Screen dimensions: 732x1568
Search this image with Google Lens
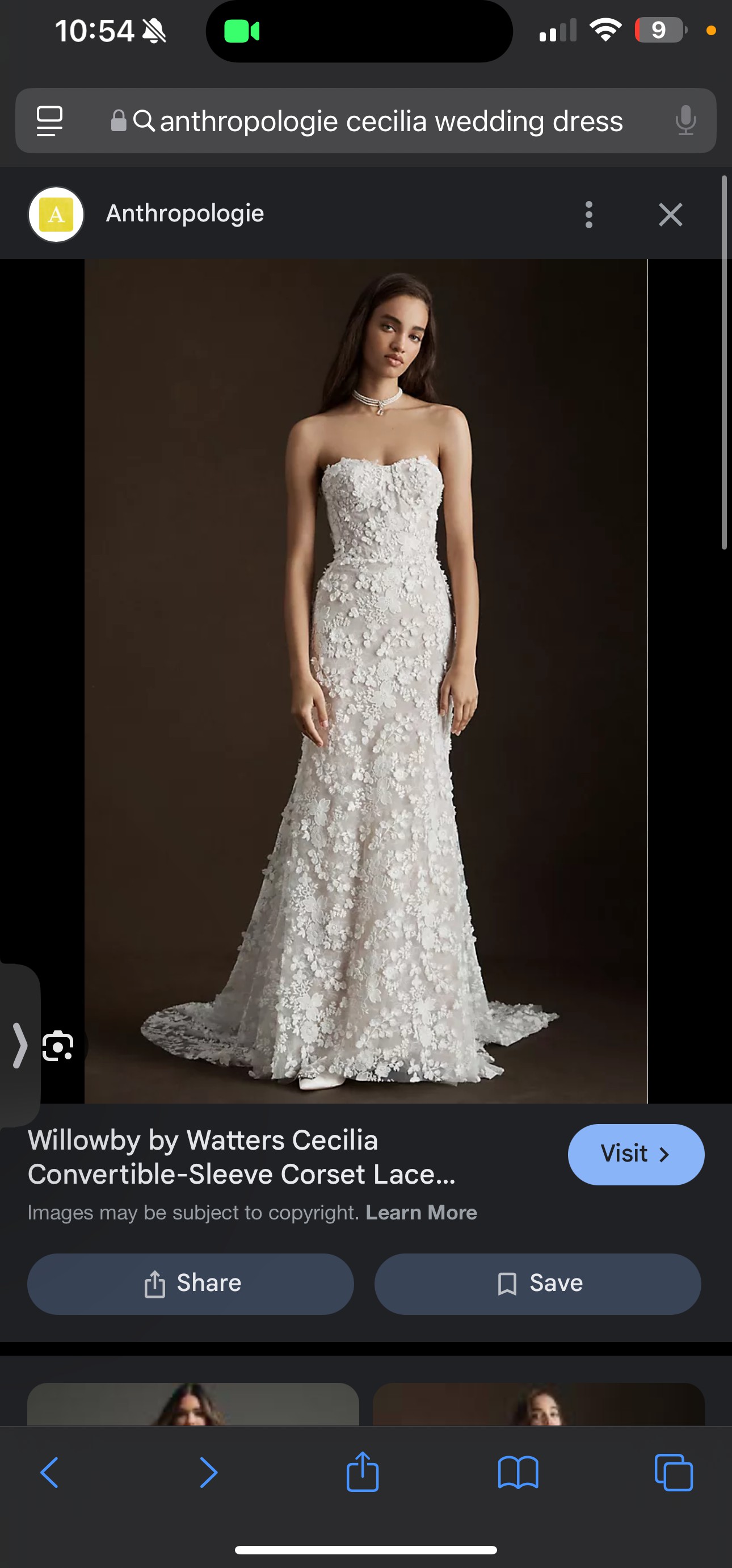click(58, 1046)
